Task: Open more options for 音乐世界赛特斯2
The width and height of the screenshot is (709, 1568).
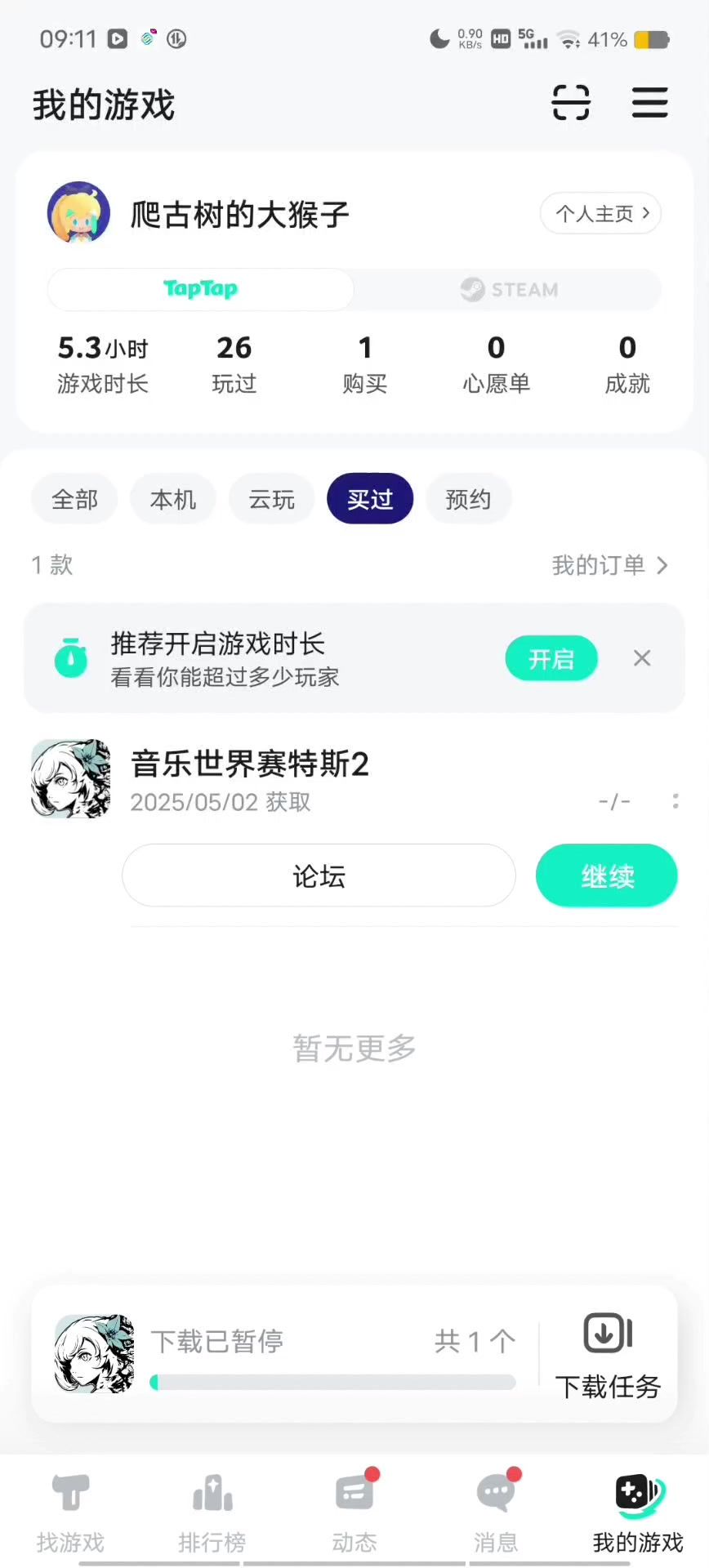Action: tap(675, 801)
